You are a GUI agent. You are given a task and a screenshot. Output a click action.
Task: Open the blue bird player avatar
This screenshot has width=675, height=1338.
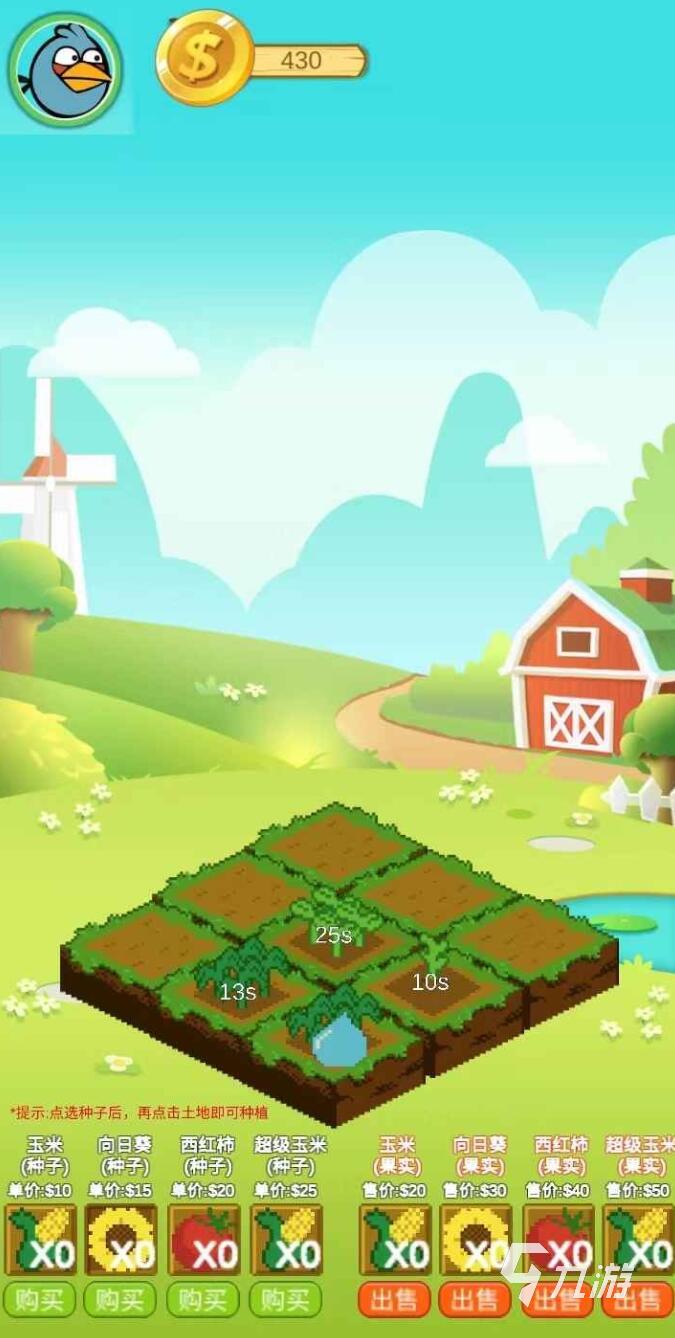[66, 68]
